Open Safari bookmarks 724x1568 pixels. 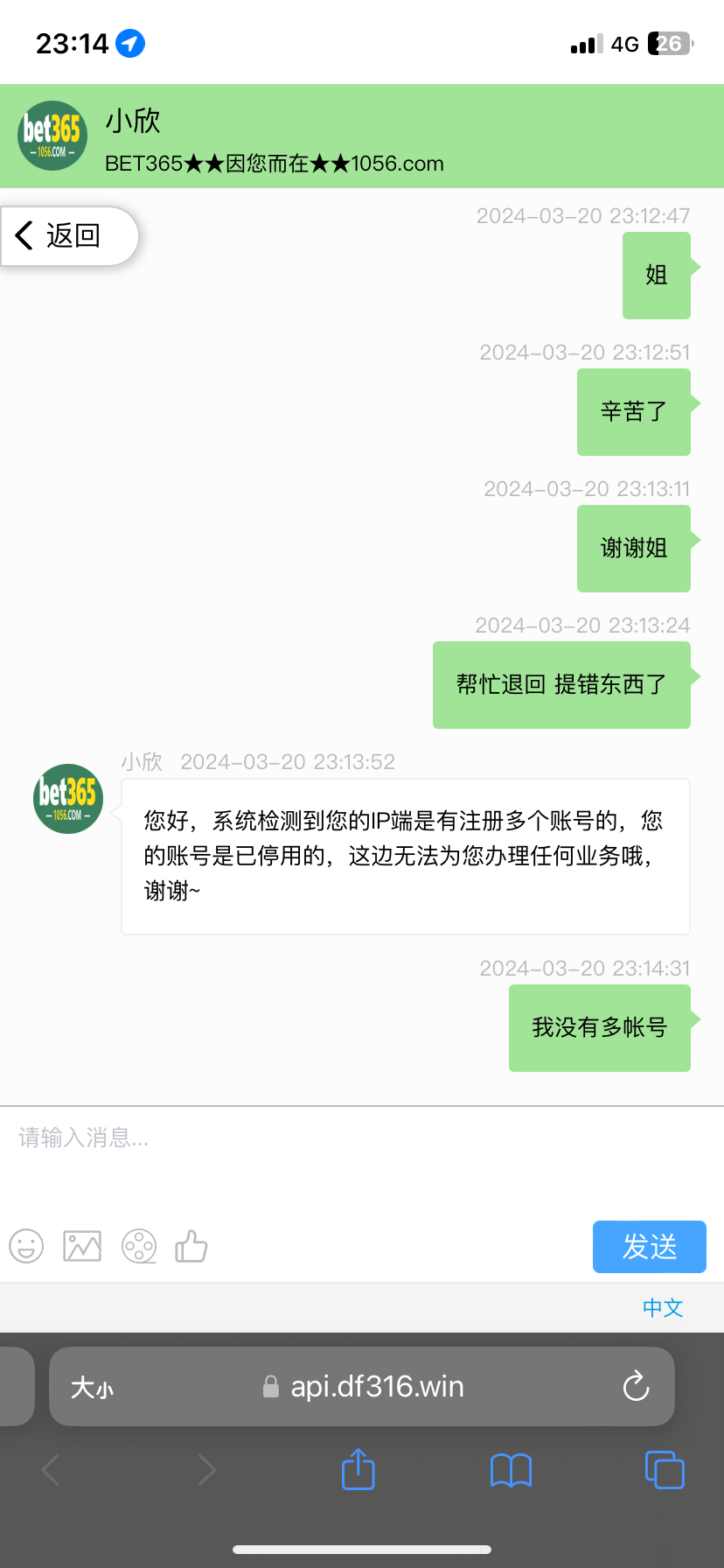(x=512, y=1470)
